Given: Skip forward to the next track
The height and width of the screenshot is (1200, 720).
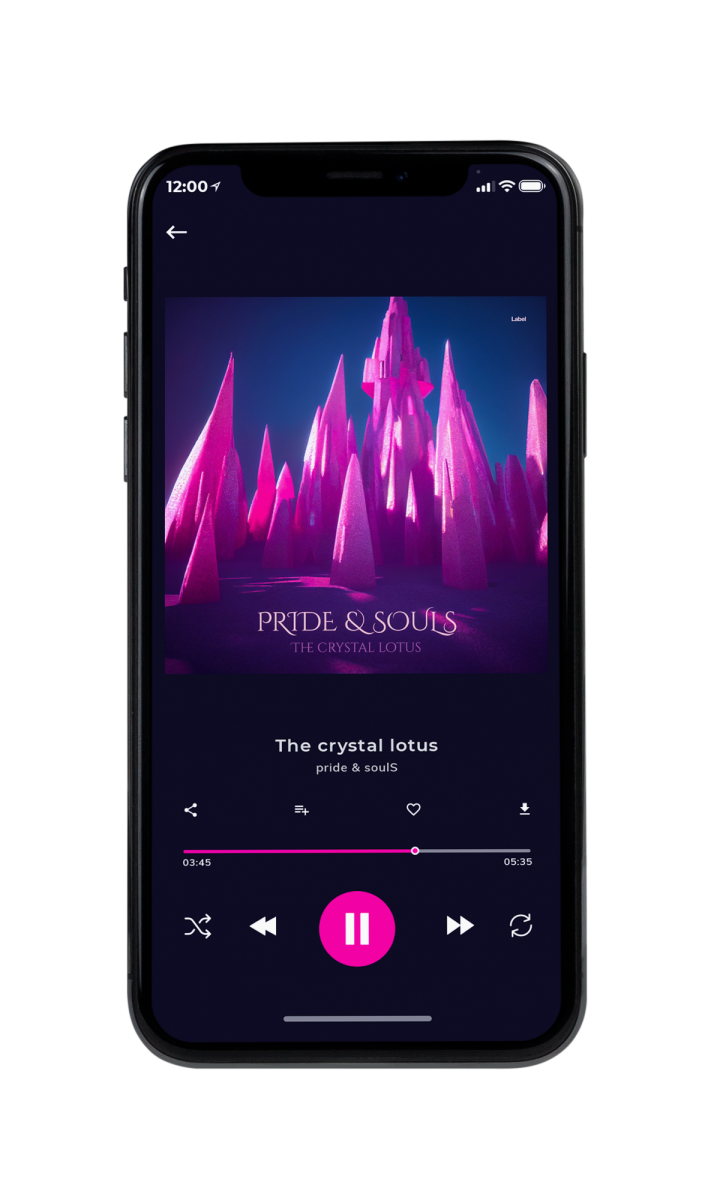Looking at the screenshot, I should pyautogui.click(x=460, y=926).
